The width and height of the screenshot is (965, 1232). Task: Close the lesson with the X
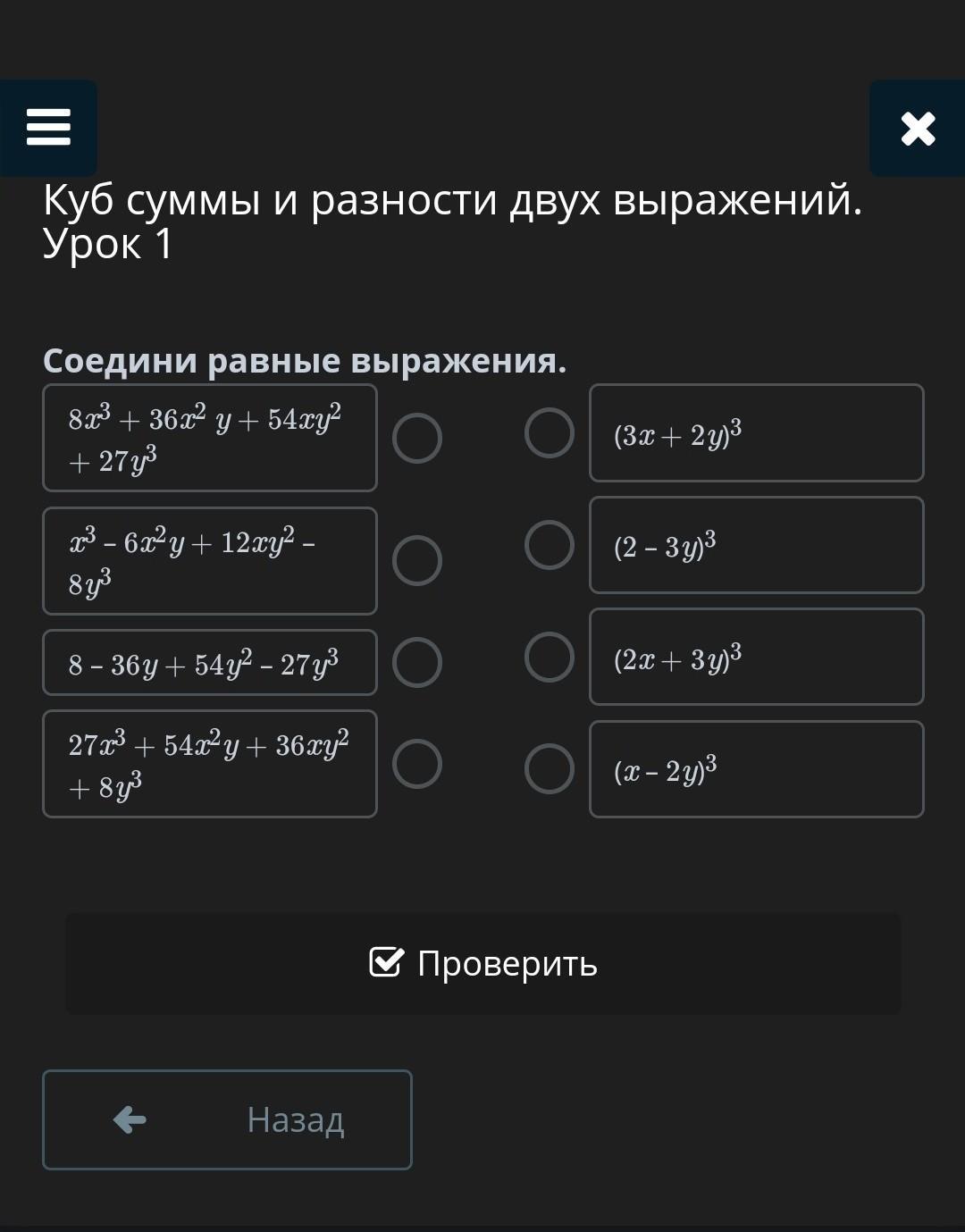tap(918, 129)
